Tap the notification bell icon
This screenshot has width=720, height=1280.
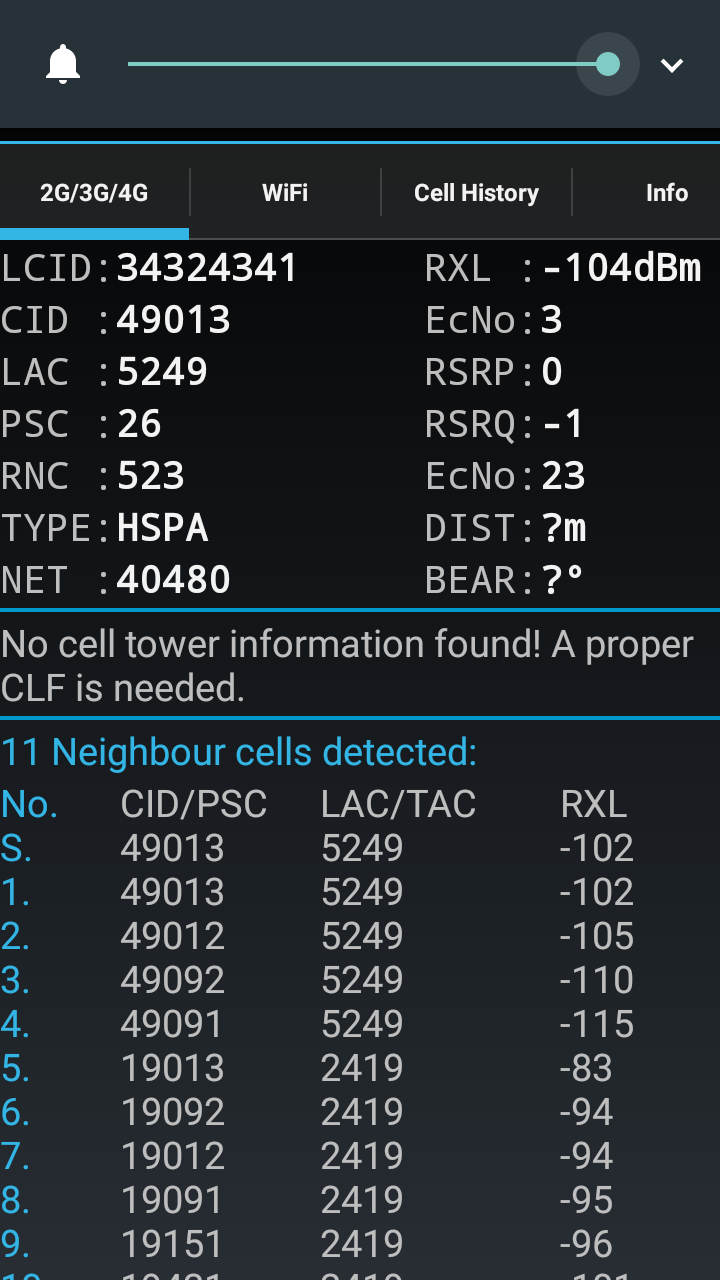[63, 65]
